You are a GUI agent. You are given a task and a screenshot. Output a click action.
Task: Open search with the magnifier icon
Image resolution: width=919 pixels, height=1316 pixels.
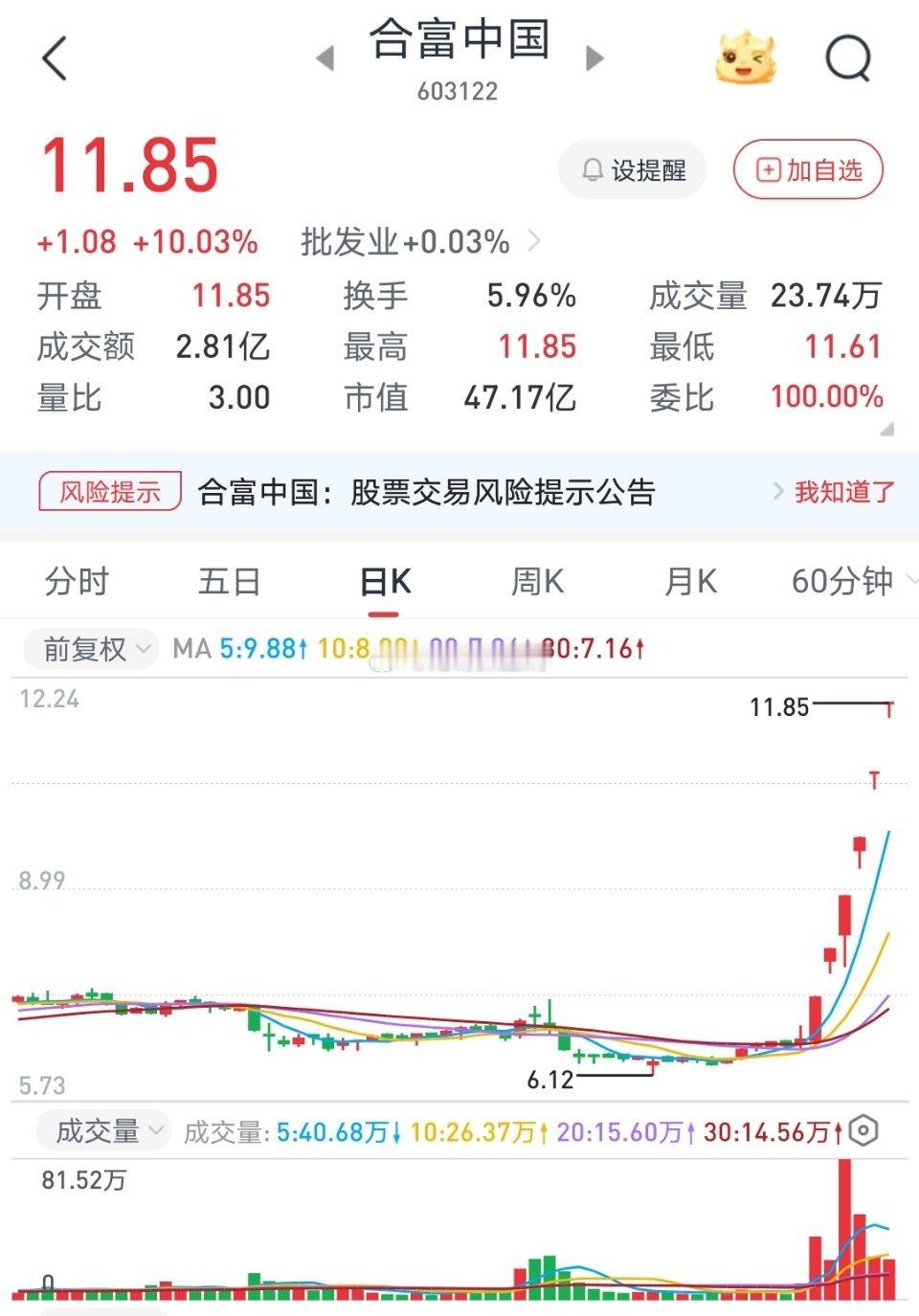coord(846,59)
